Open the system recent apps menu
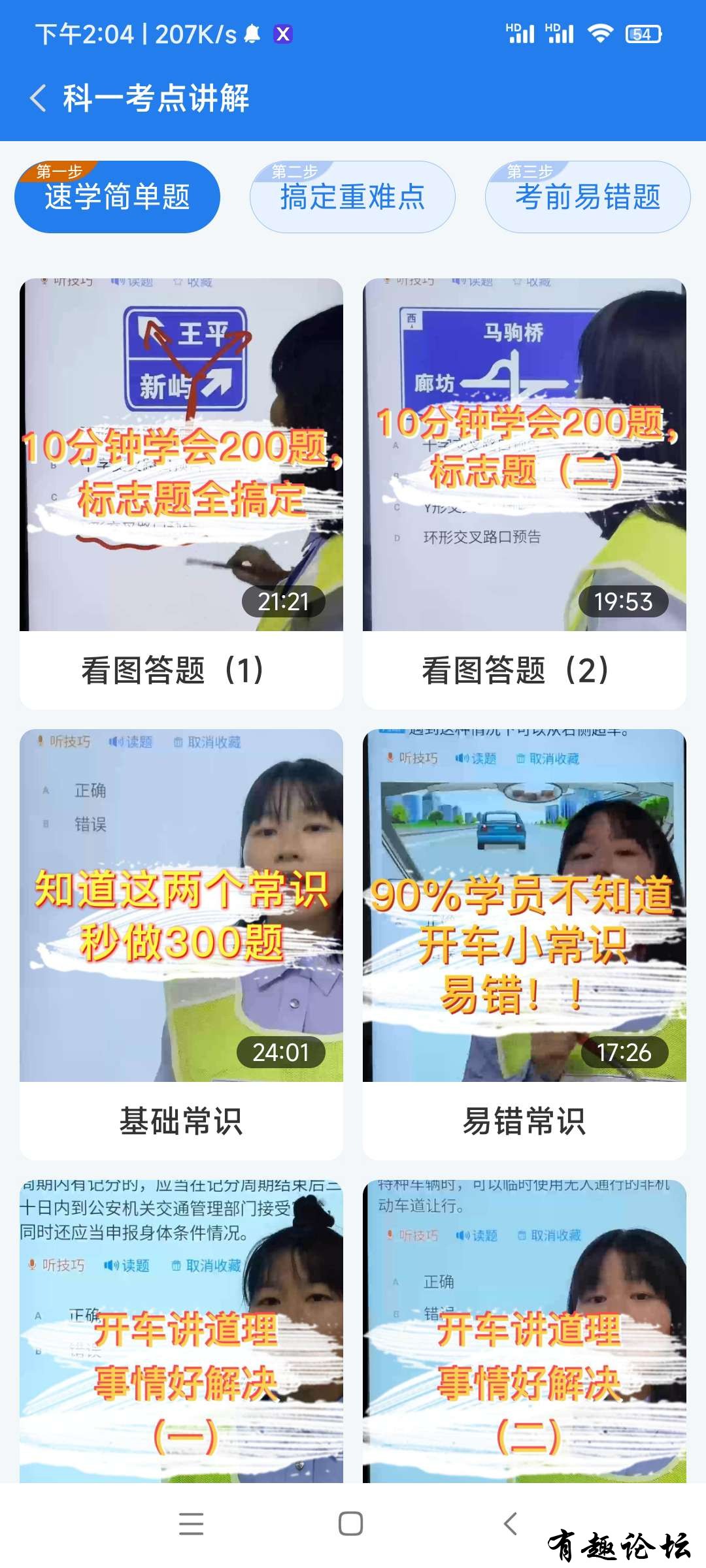This screenshot has width=706, height=1568. (191, 1524)
